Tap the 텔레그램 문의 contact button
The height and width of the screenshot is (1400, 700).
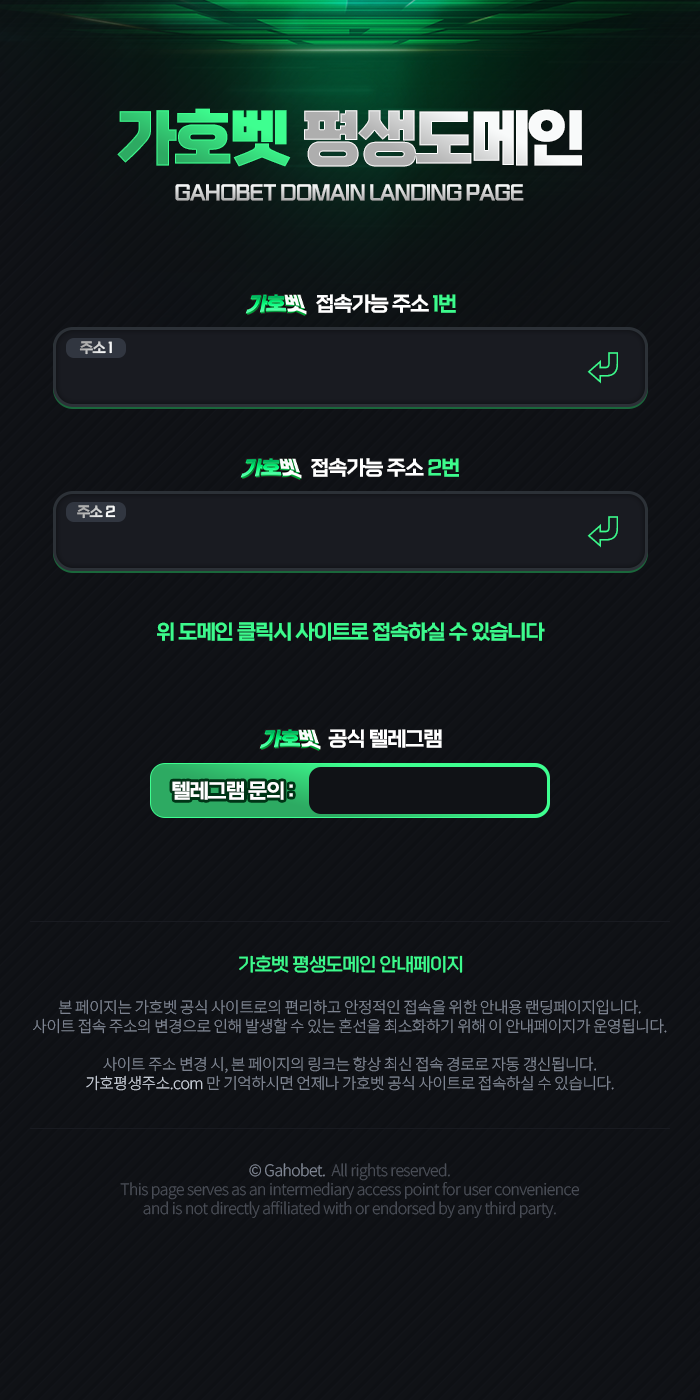pyautogui.click(x=350, y=791)
